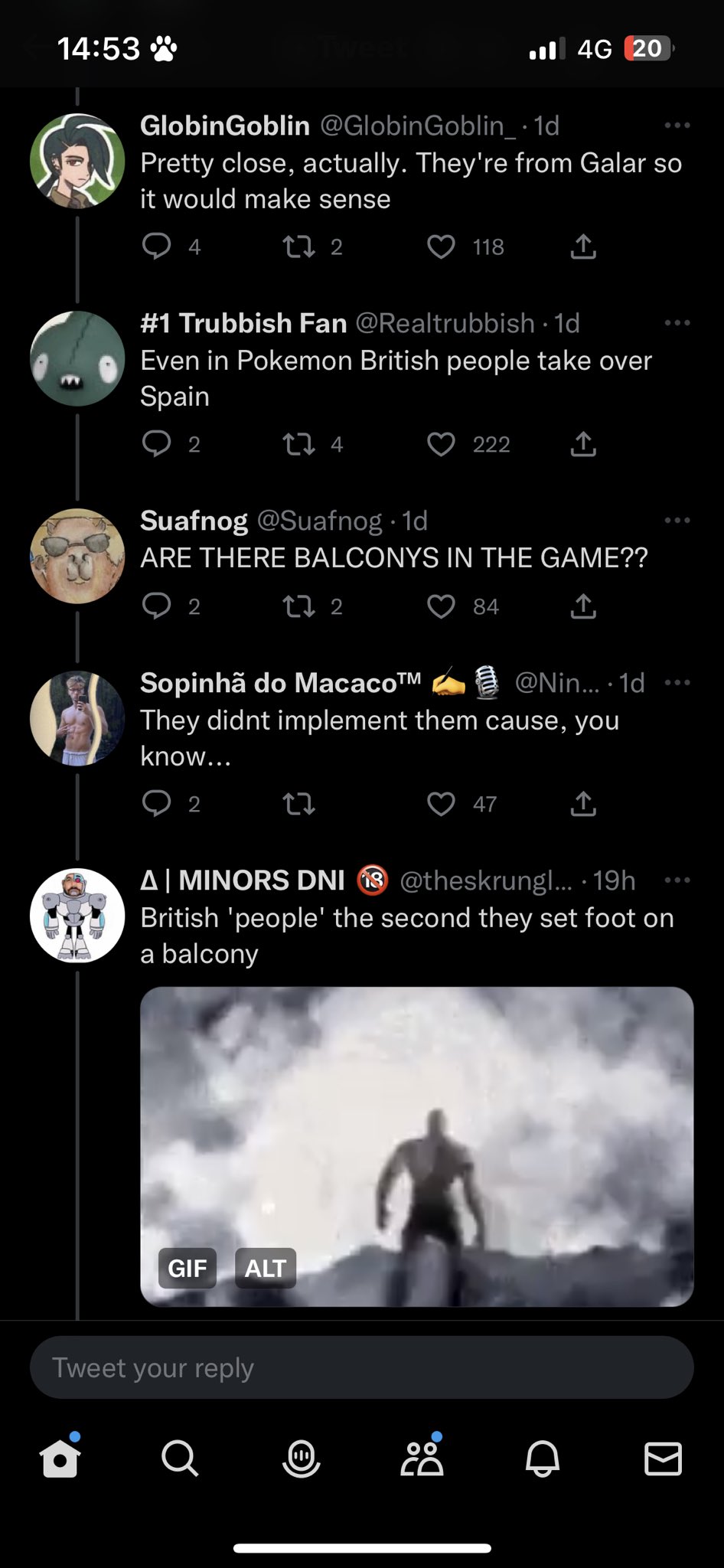Share #1 Trubbish Fan's tweet
The height and width of the screenshot is (1568, 724).
point(583,444)
